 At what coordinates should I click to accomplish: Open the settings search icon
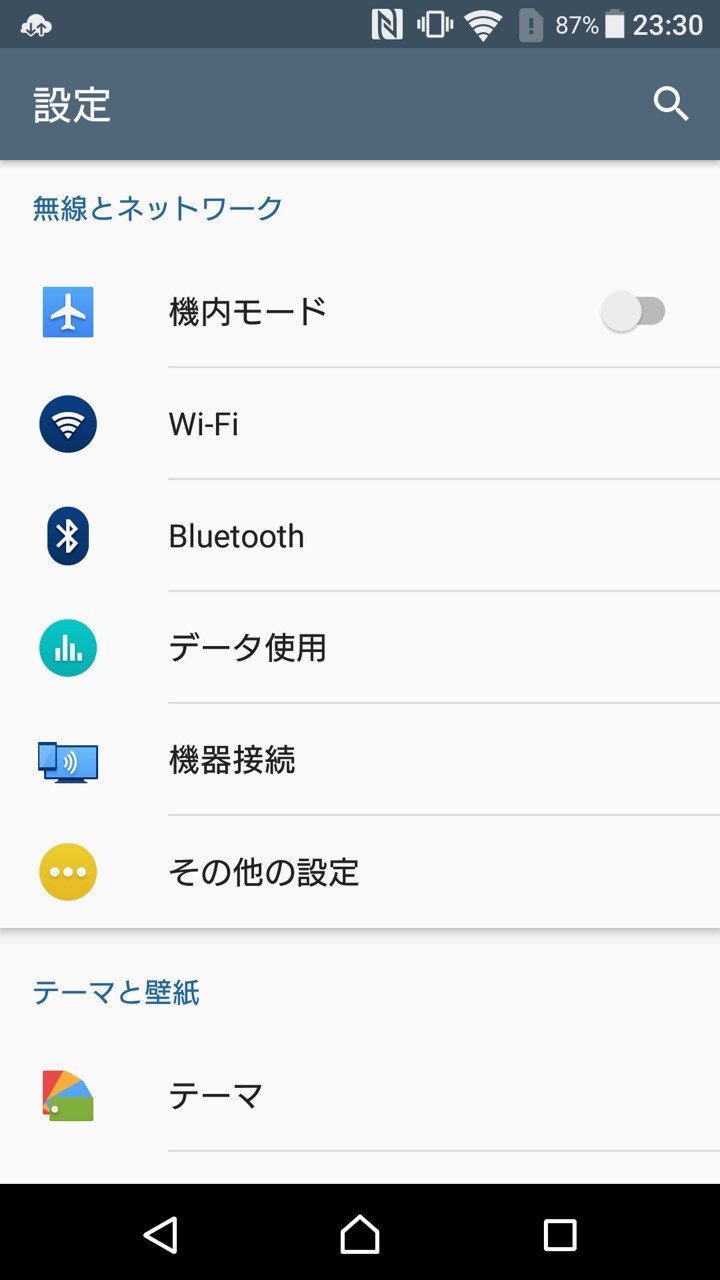(x=671, y=104)
